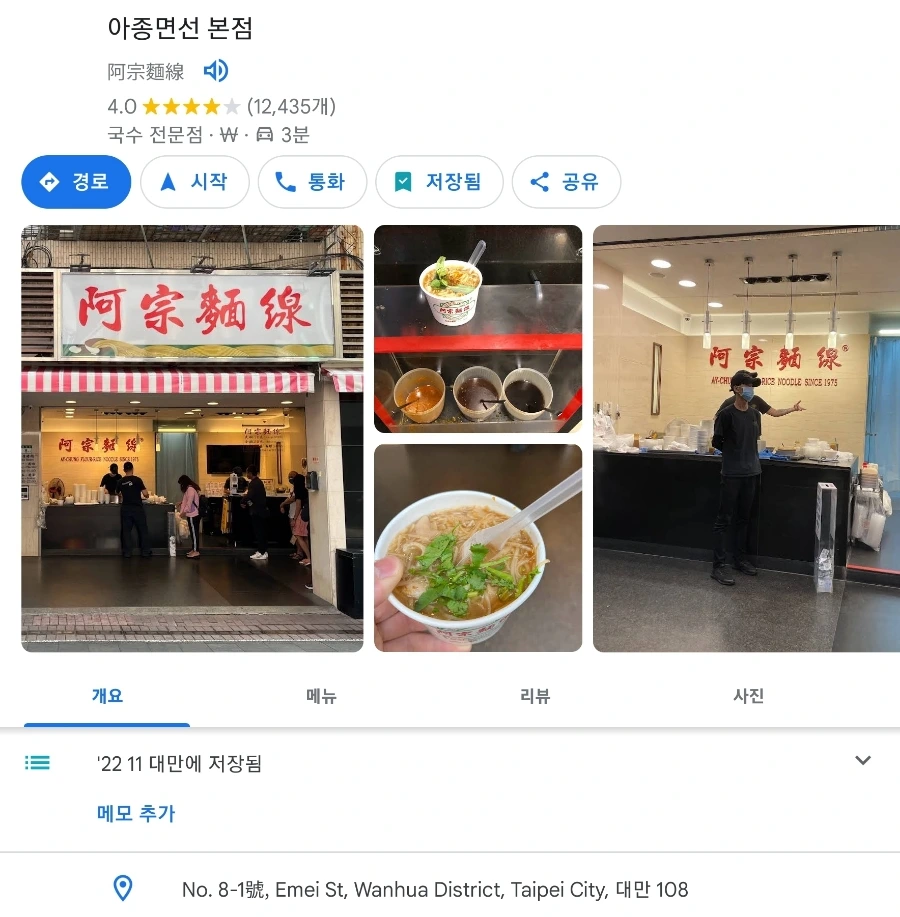Open the noodle cup with cilantro photo
Image resolution: width=900 pixels, height=917 pixels.
click(478, 548)
